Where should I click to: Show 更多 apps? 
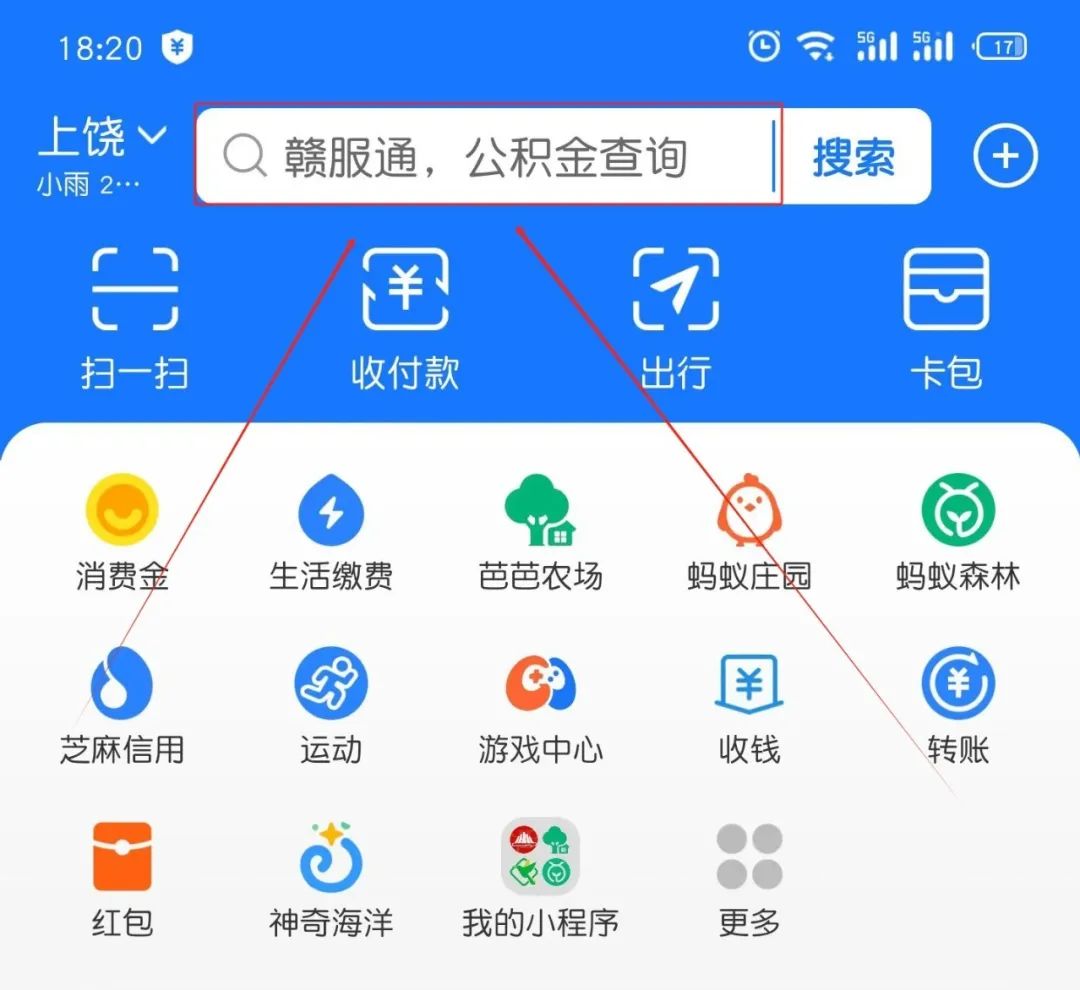pyautogui.click(x=749, y=878)
